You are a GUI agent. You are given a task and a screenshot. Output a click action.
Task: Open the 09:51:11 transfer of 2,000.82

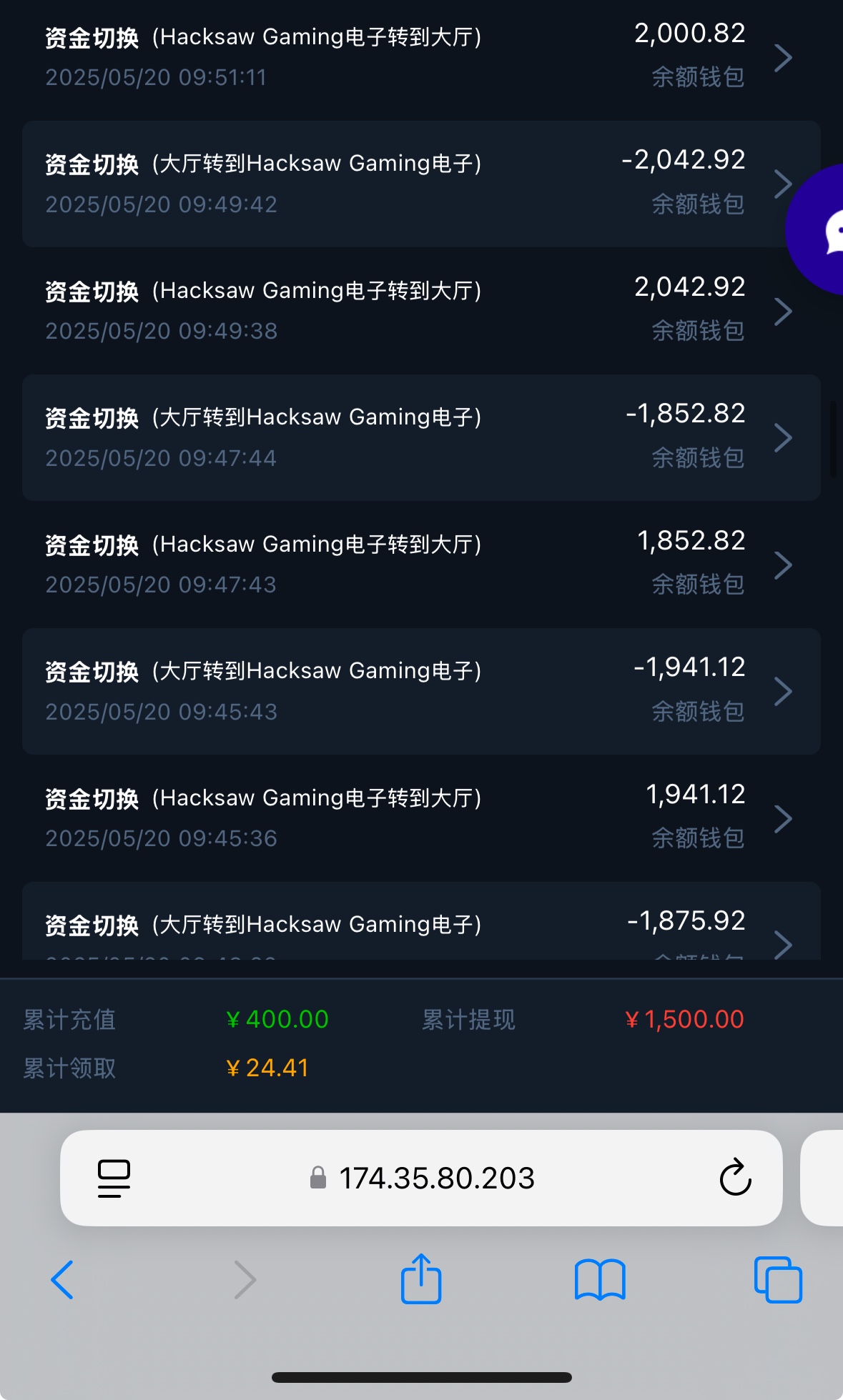click(x=421, y=57)
